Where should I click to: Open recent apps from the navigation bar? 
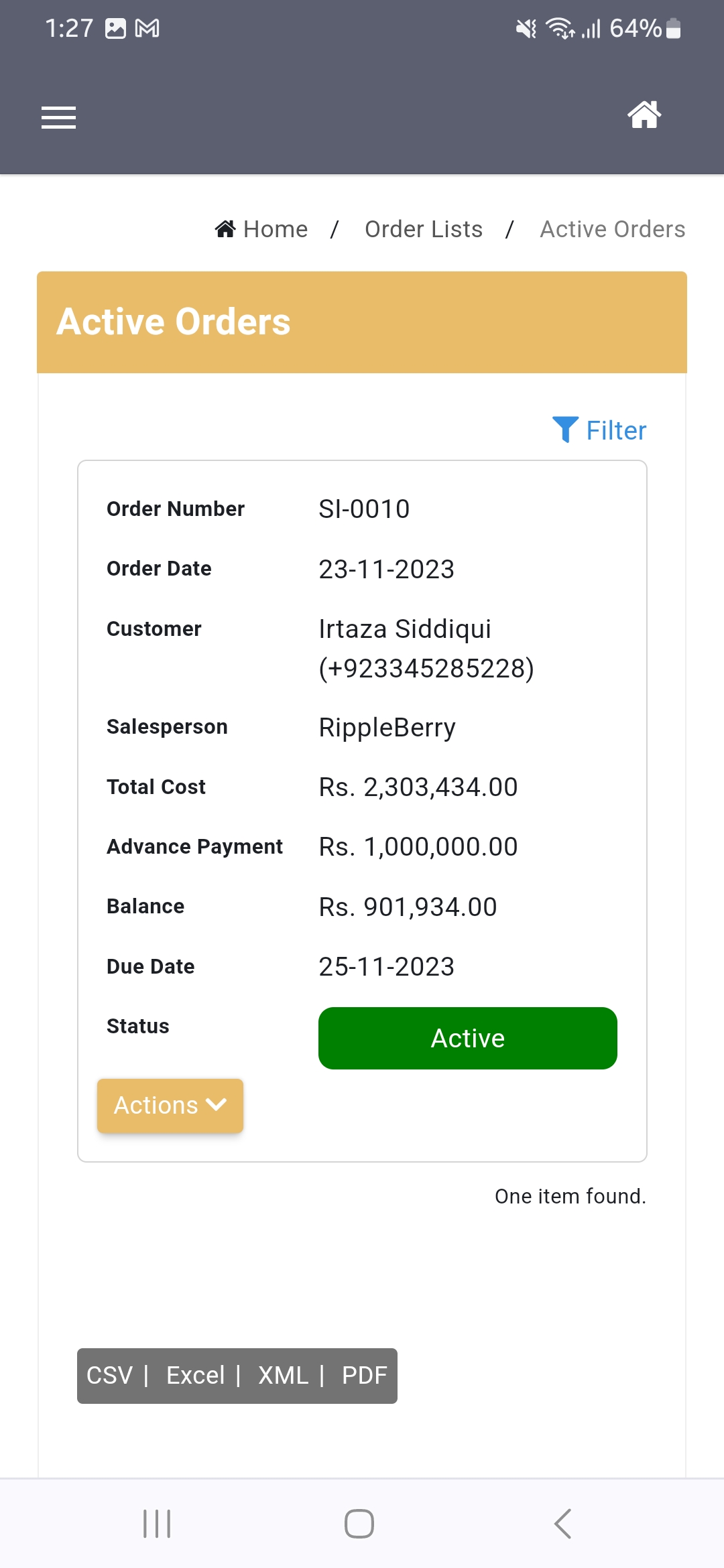pyautogui.click(x=157, y=1524)
